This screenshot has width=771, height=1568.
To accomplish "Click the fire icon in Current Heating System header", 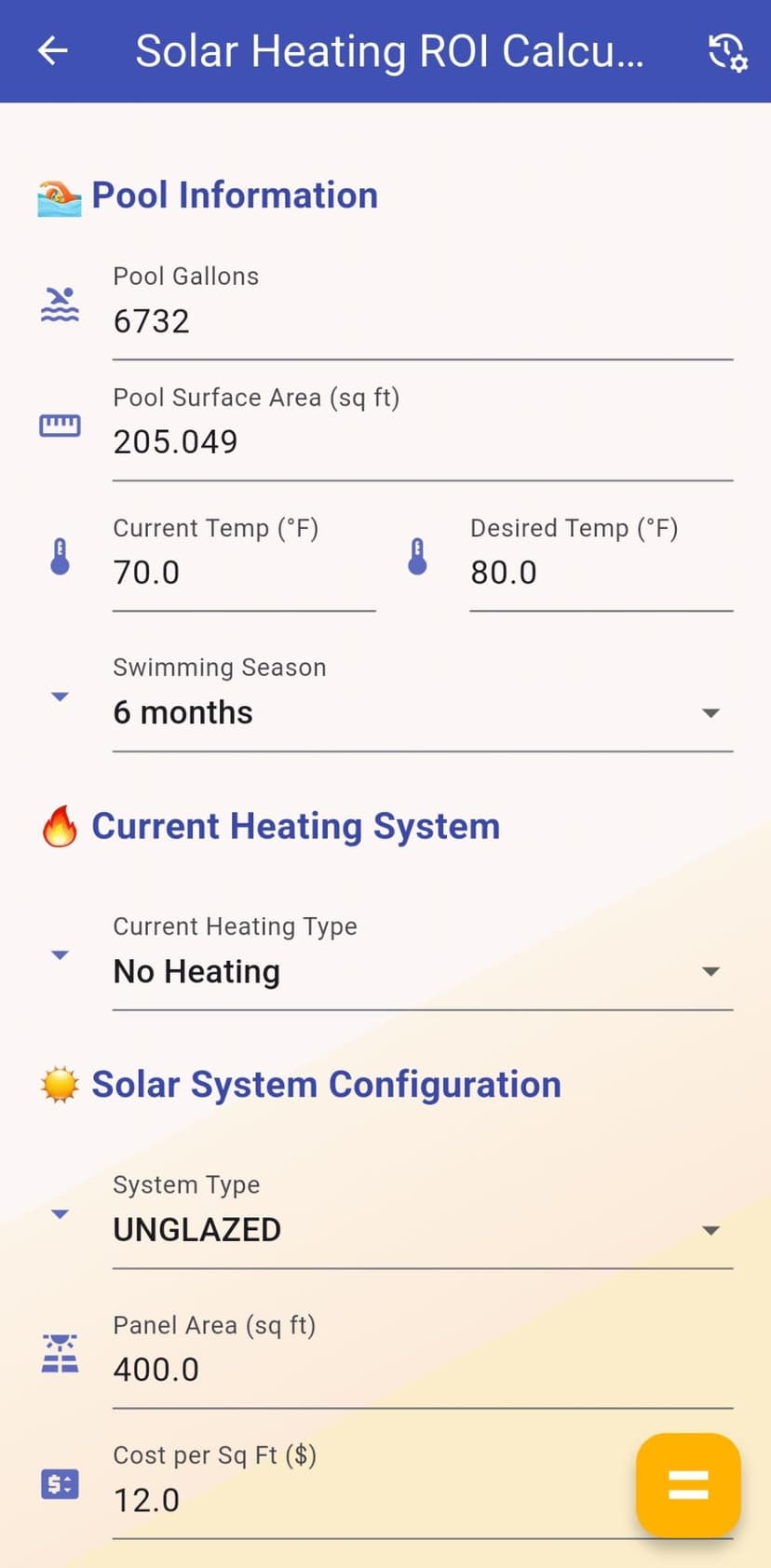I will pos(58,825).
